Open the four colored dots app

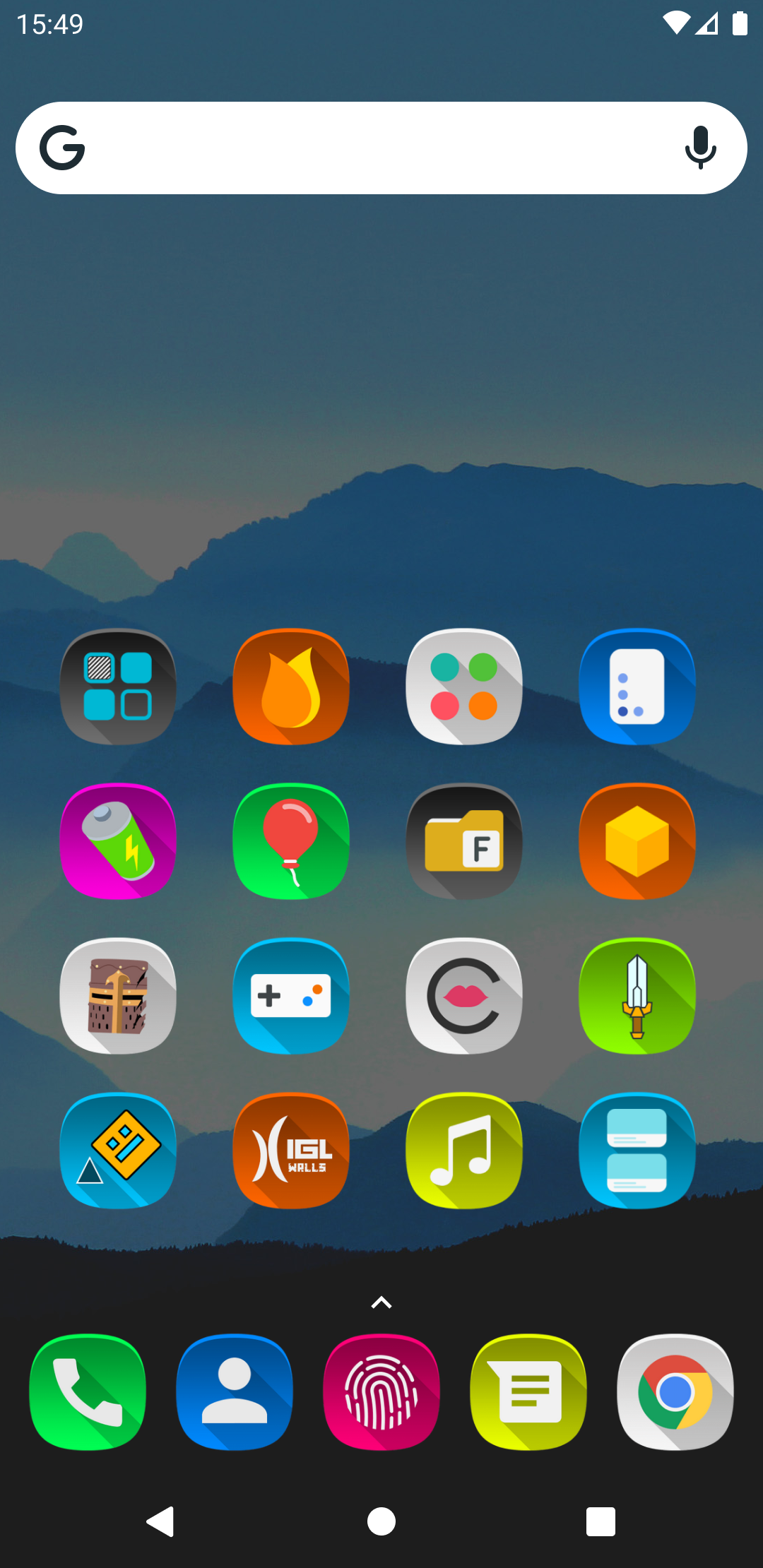(464, 687)
